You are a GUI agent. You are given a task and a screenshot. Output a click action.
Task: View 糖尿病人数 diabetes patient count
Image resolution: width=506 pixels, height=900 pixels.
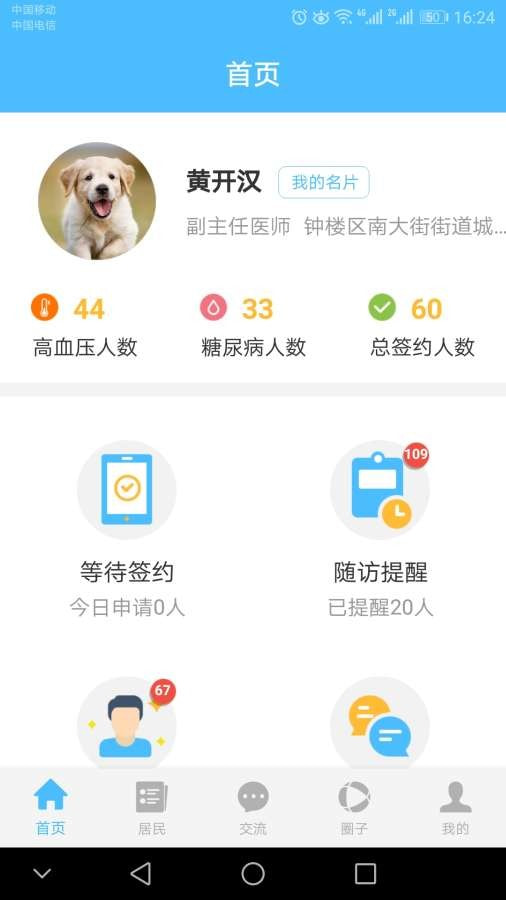(x=253, y=325)
